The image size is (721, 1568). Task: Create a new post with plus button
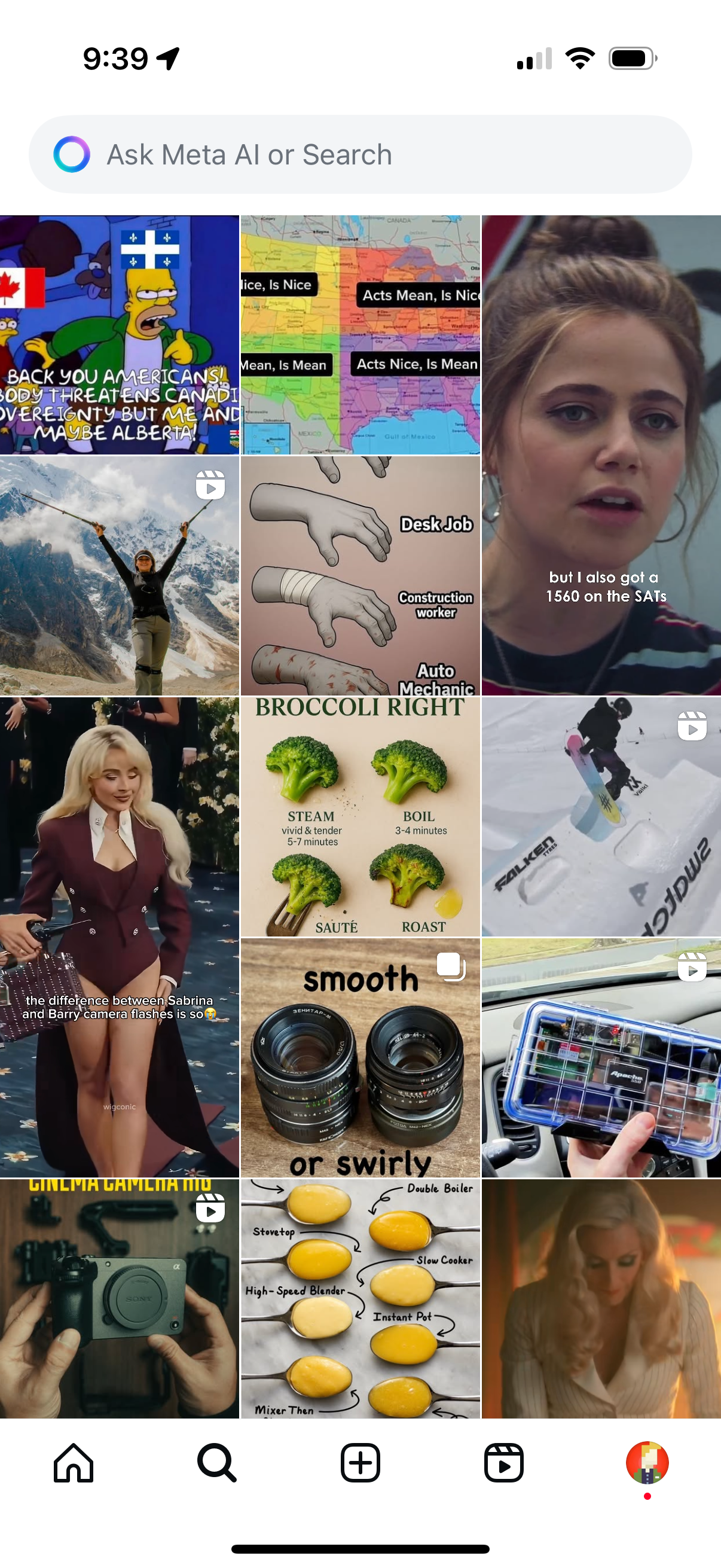(x=360, y=1463)
